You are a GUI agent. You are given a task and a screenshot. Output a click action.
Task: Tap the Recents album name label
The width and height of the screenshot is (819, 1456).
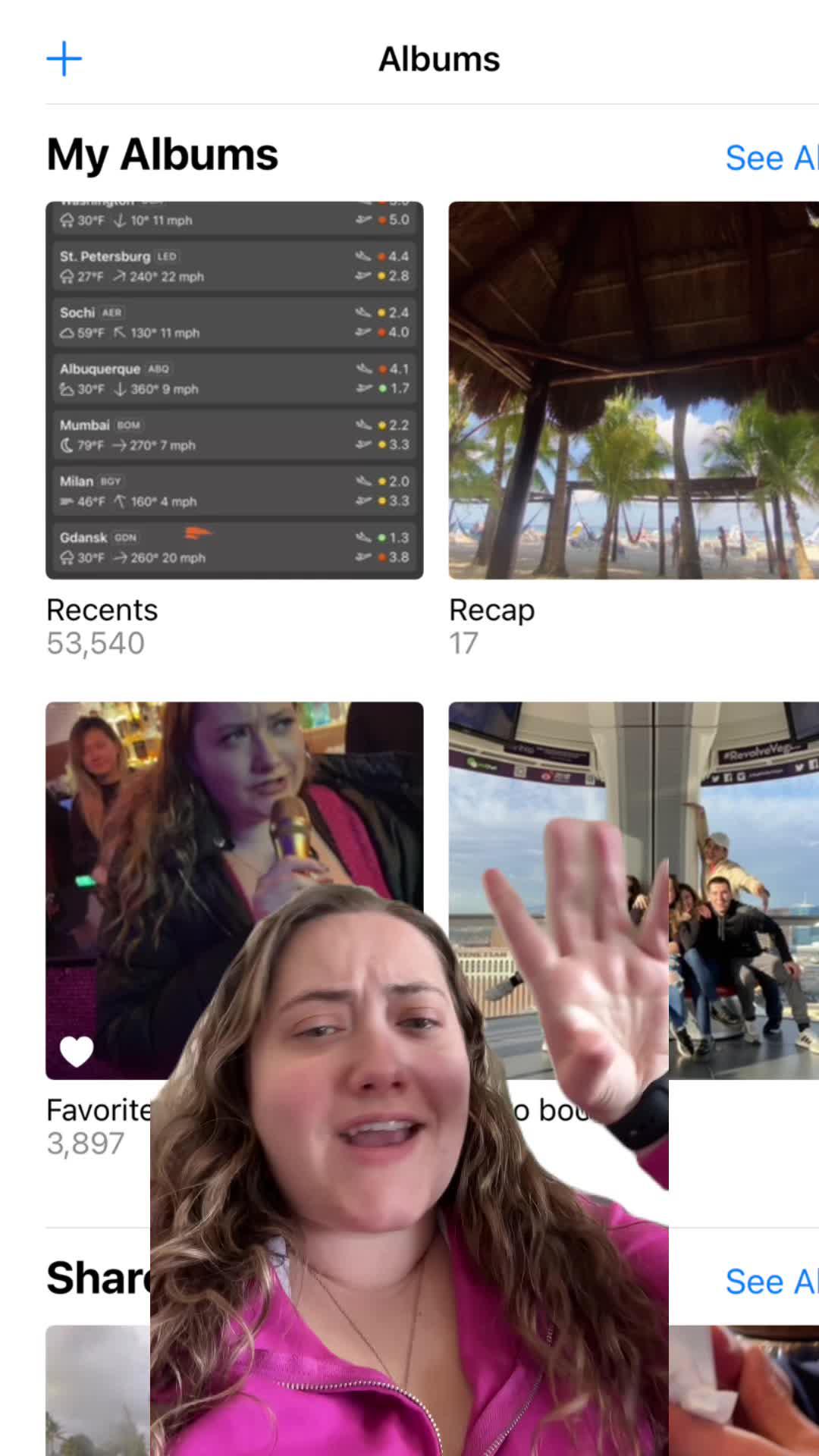pos(102,610)
